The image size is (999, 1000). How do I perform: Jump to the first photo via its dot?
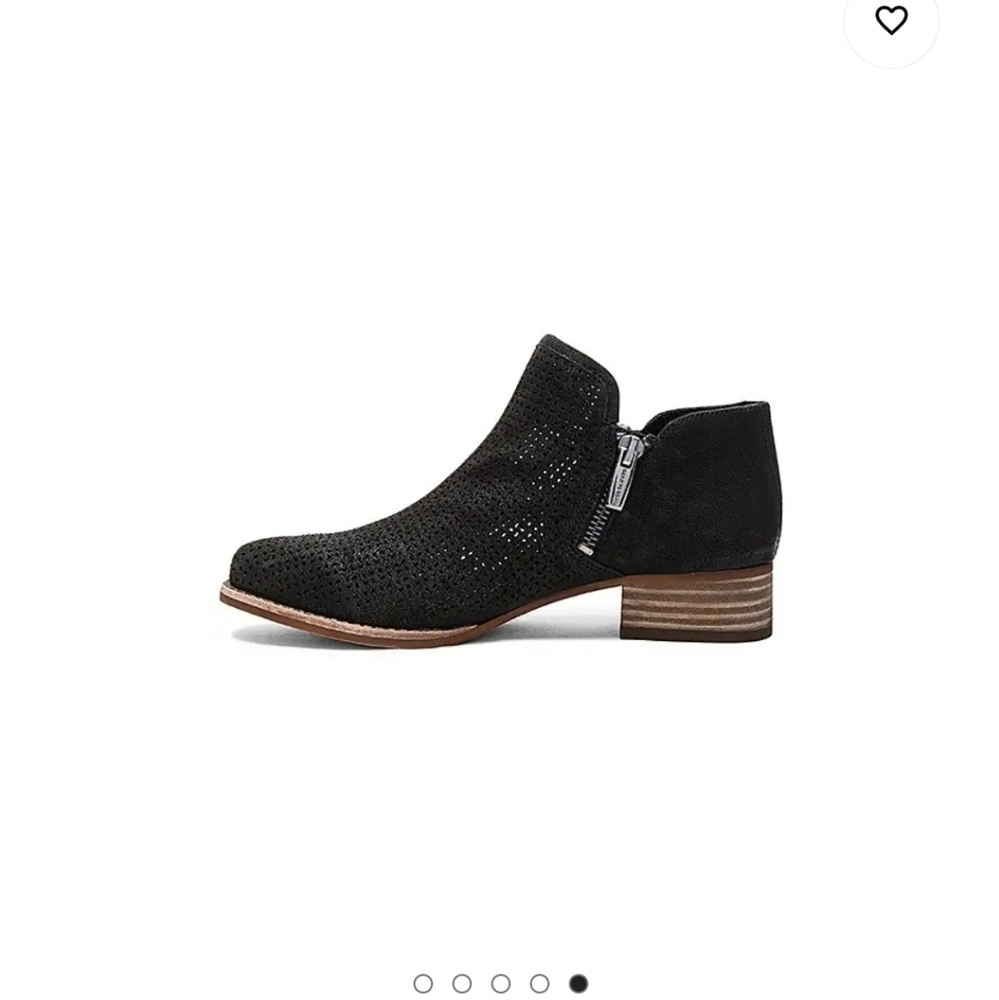pyautogui.click(x=424, y=984)
